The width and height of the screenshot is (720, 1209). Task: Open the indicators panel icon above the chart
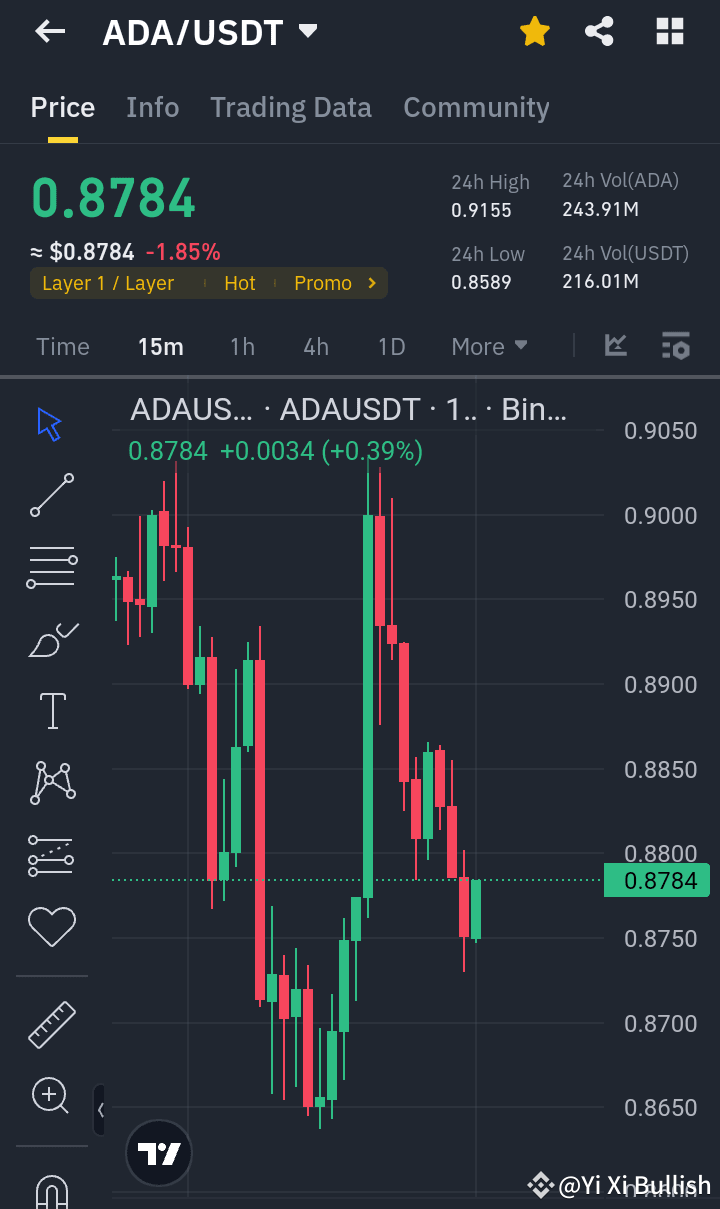pos(676,346)
